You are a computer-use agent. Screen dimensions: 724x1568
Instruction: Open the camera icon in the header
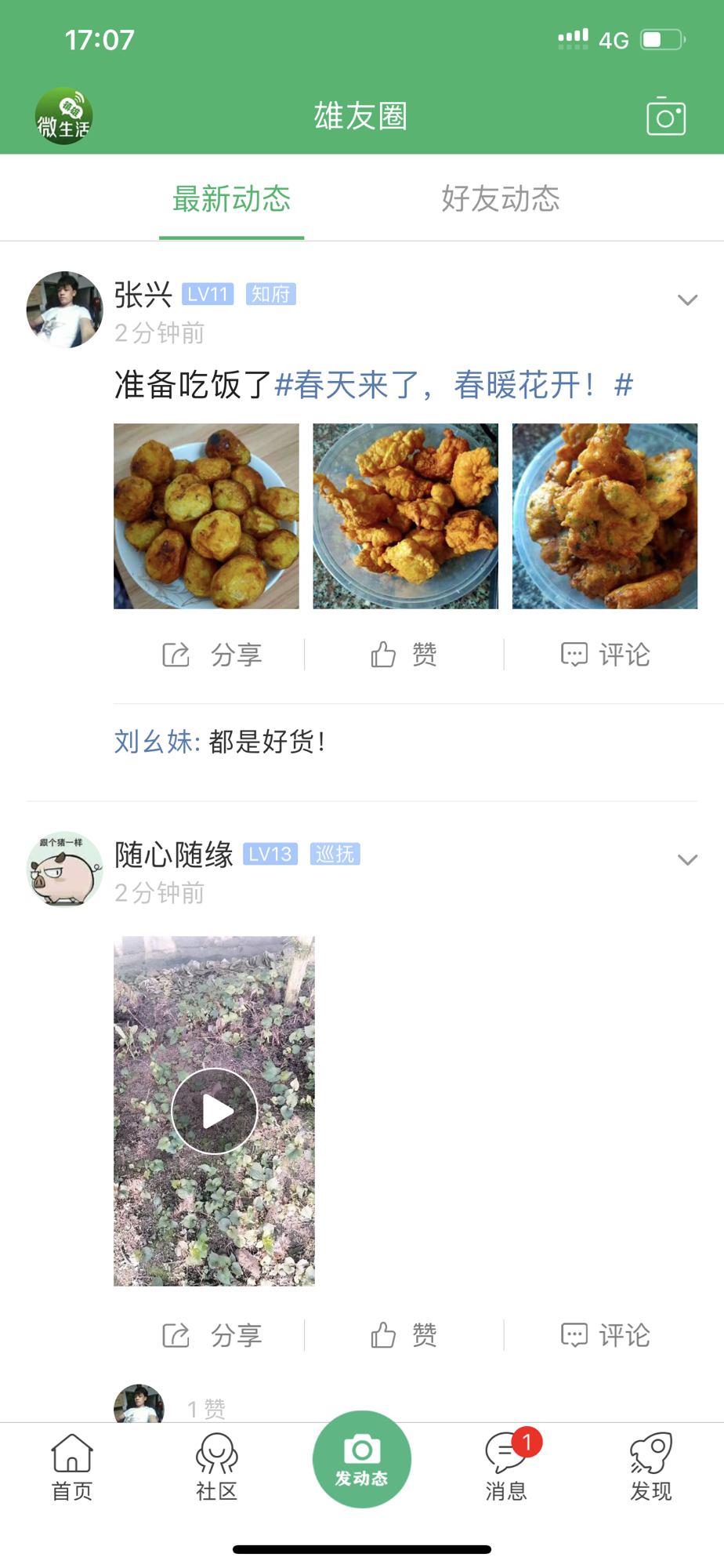click(x=666, y=118)
